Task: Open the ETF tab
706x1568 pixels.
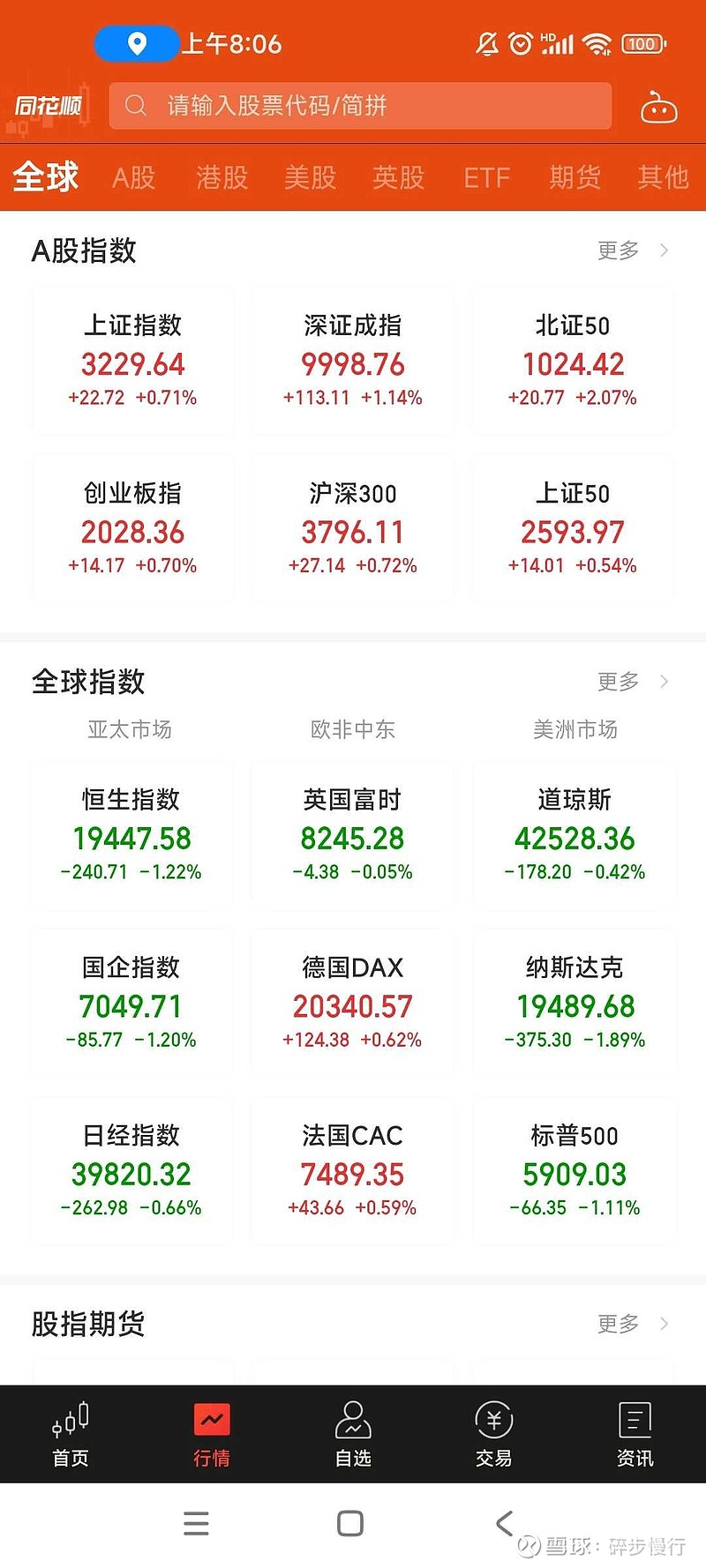Action: pyautogui.click(x=486, y=178)
